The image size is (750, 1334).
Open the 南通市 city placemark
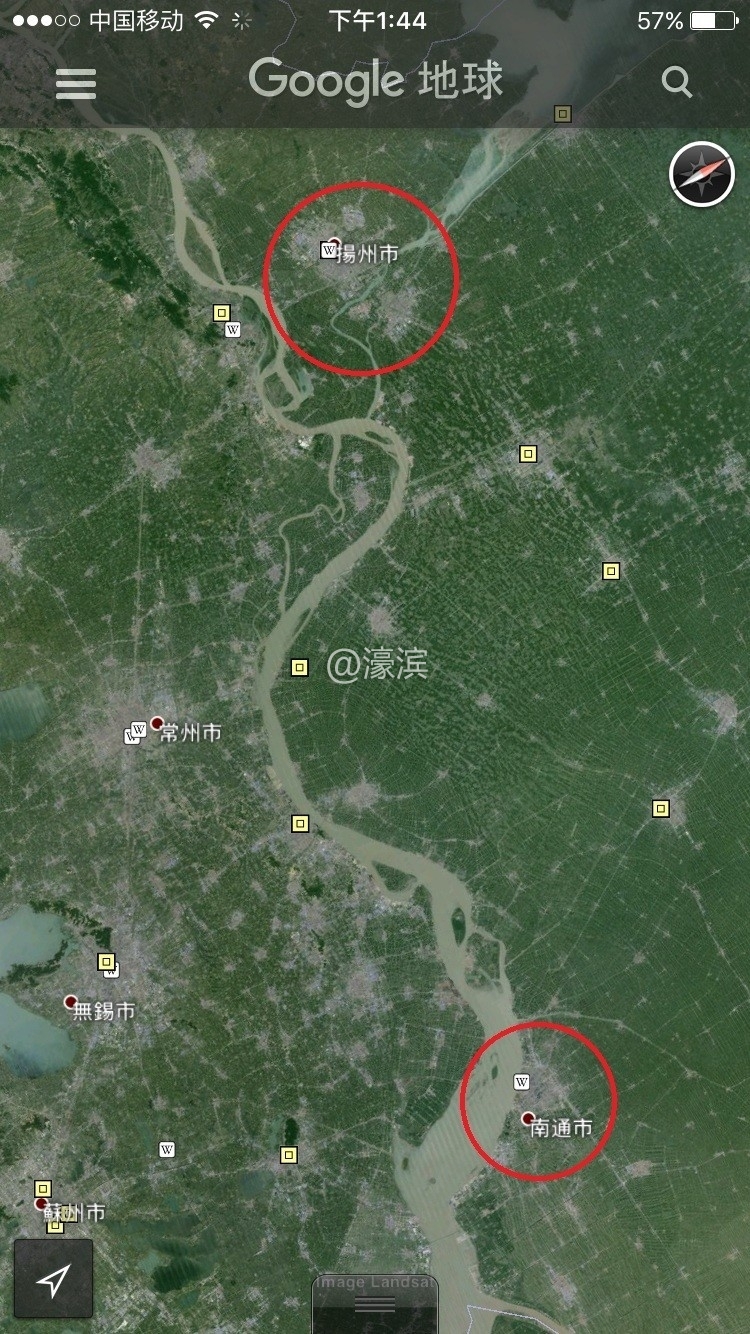click(528, 1118)
